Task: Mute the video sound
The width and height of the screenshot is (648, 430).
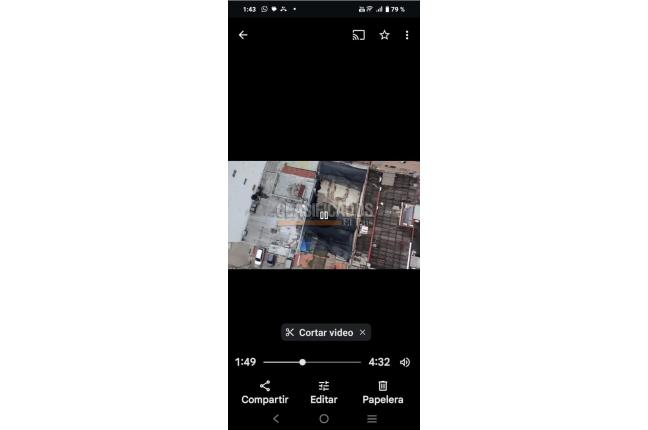Action: coord(405,362)
